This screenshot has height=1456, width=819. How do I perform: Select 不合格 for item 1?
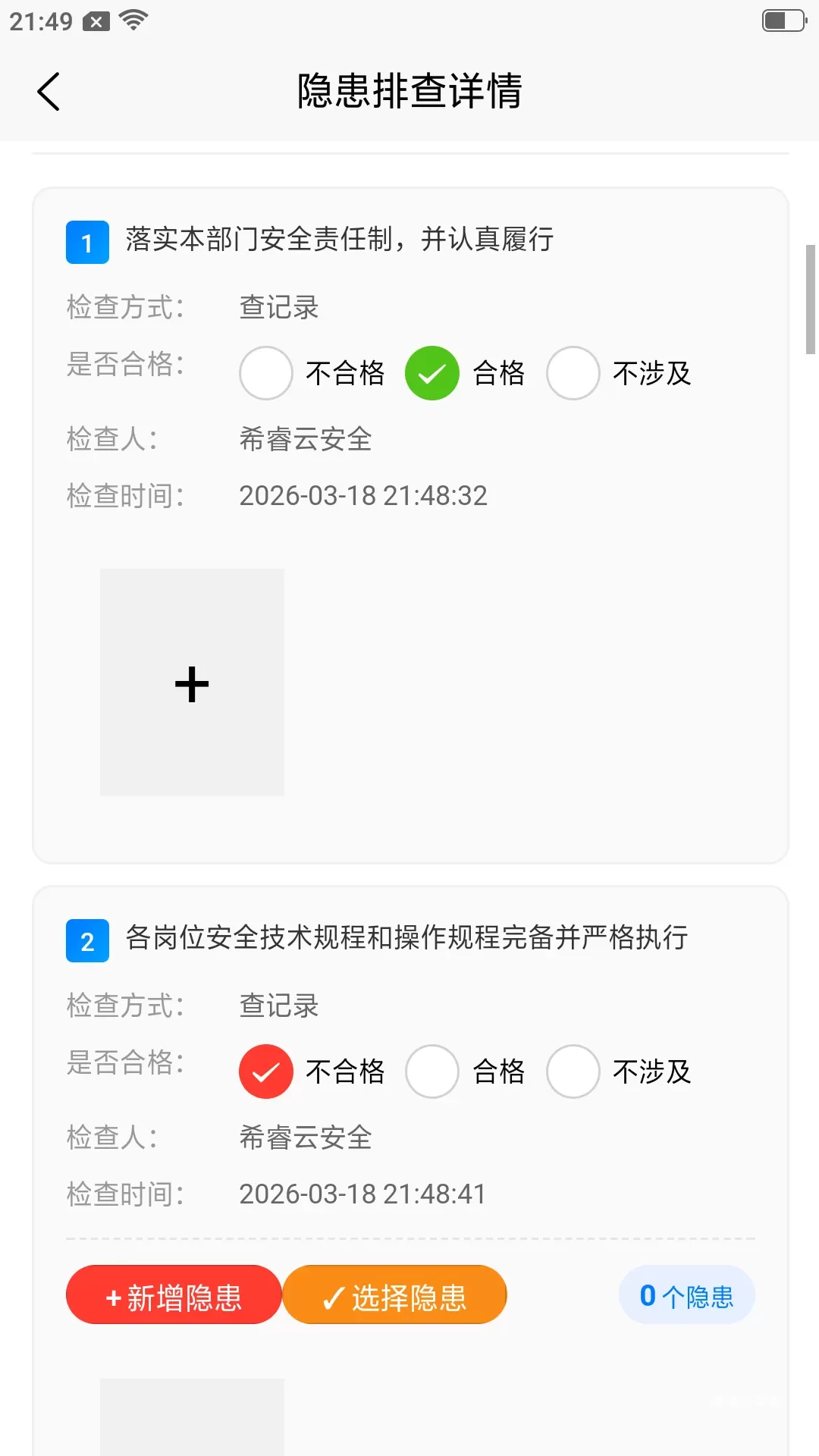265,373
